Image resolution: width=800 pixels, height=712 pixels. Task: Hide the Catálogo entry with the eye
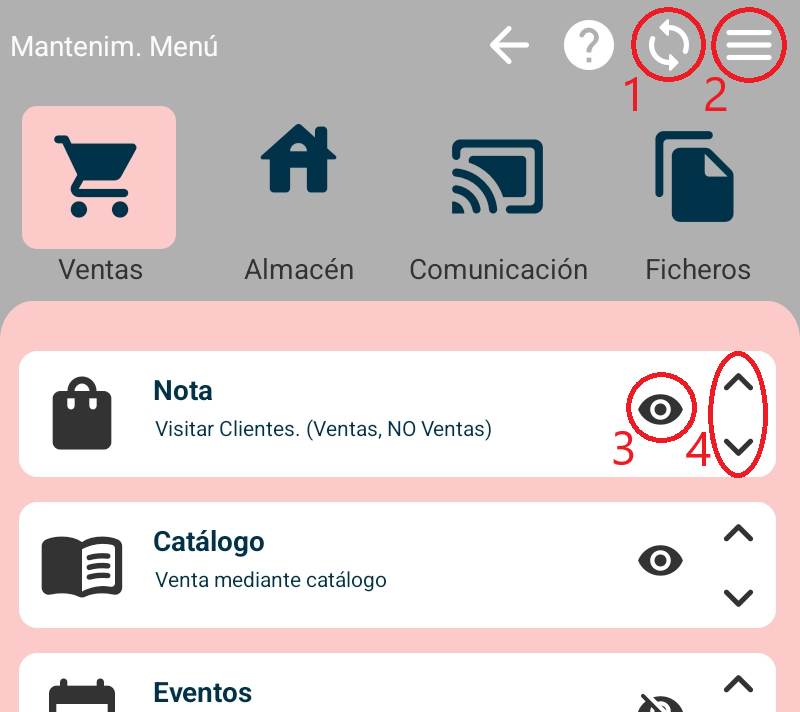[661, 561]
